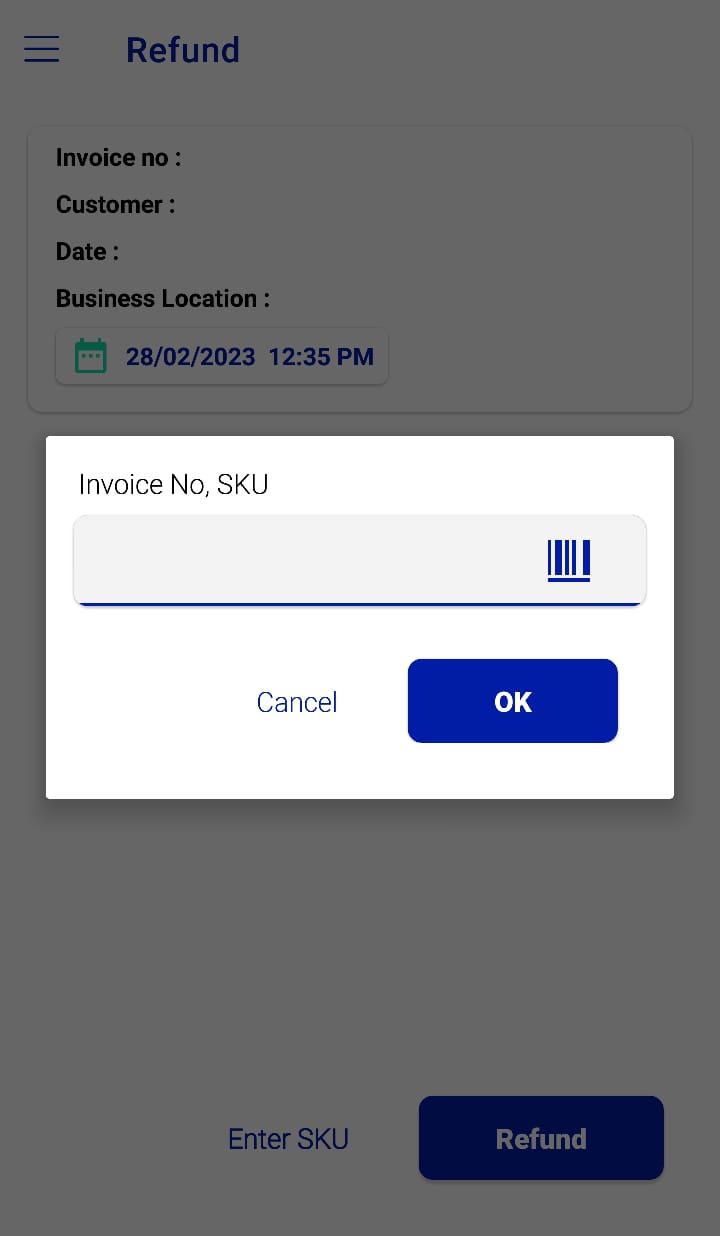Click the Refund page title
Viewport: 720px width, 1236px height.
[183, 50]
